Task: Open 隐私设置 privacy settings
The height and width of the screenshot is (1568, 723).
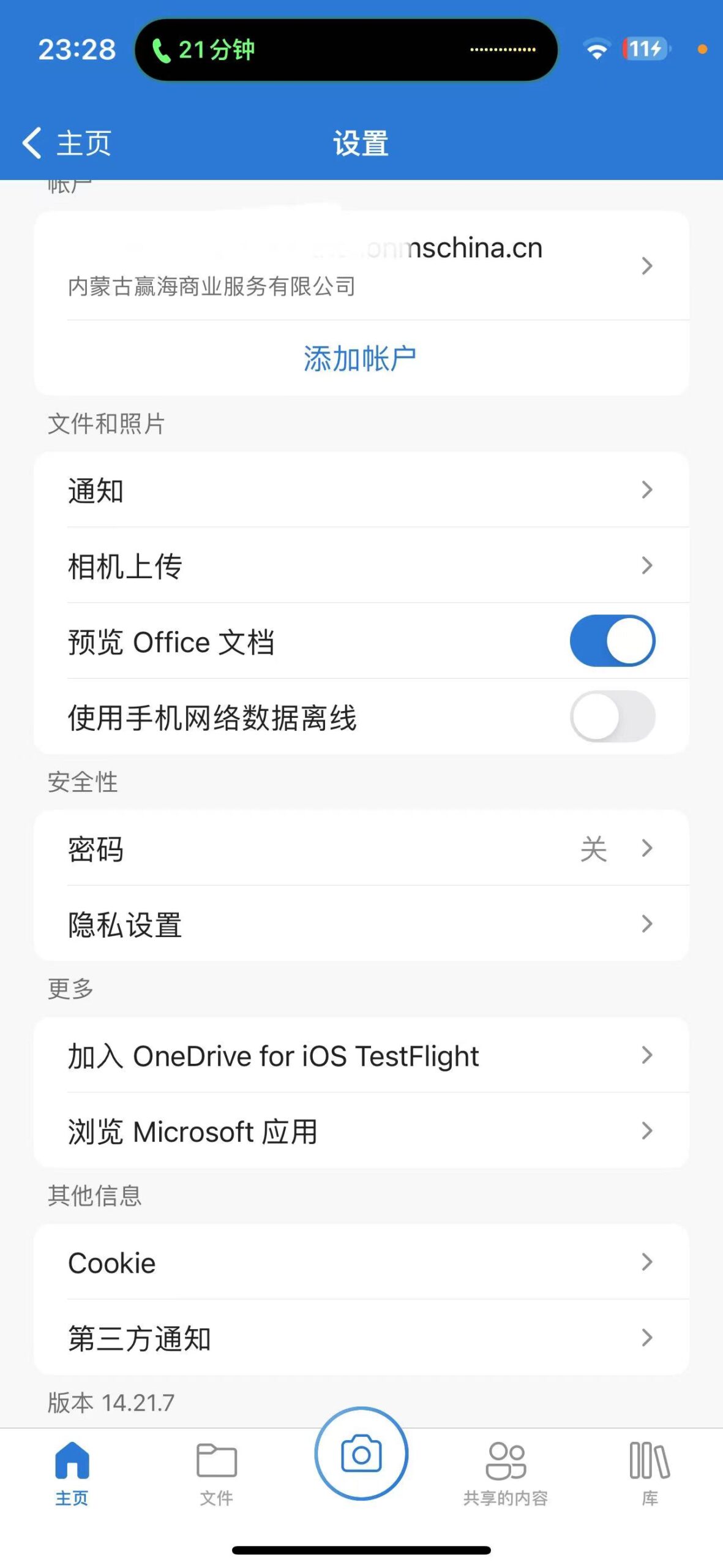Action: (x=361, y=924)
